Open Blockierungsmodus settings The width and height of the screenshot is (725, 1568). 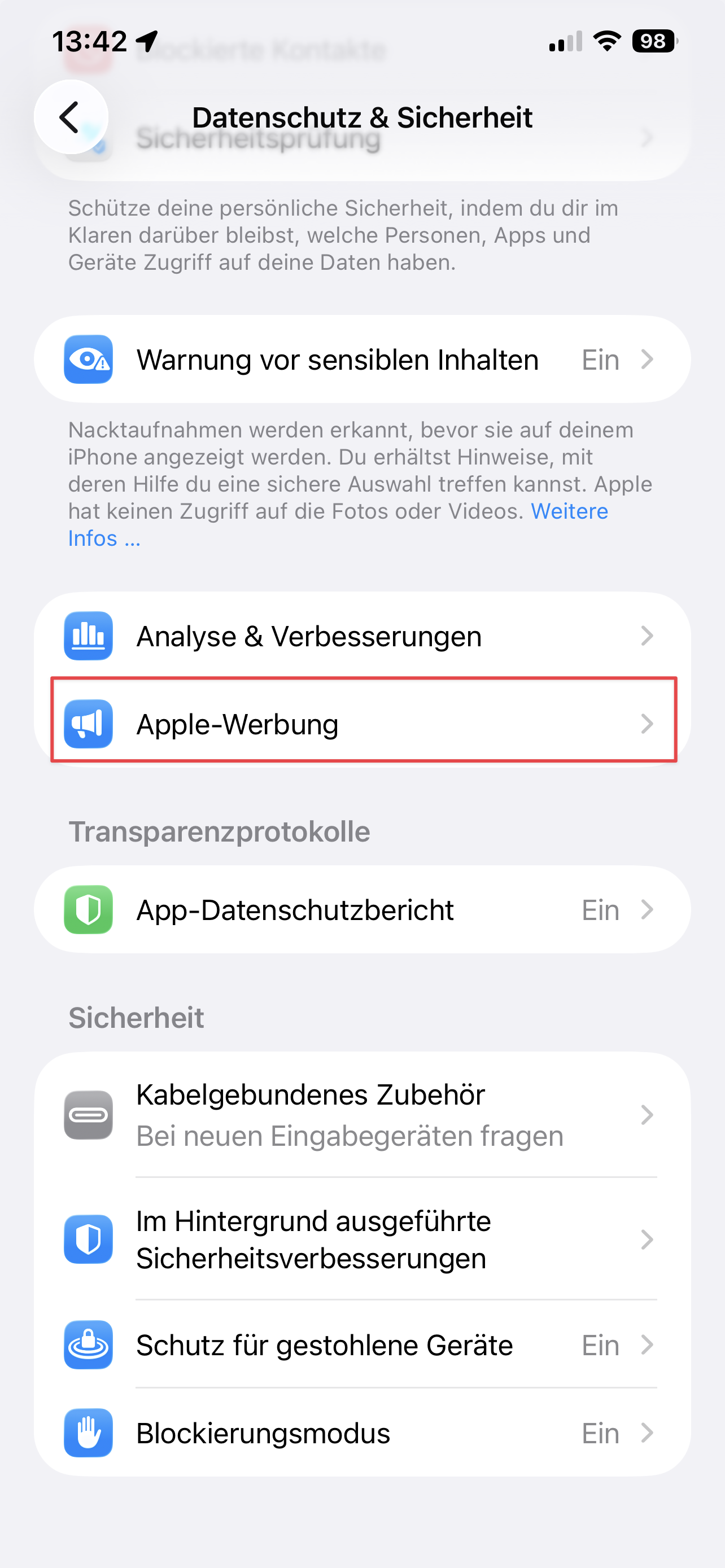(361, 1433)
